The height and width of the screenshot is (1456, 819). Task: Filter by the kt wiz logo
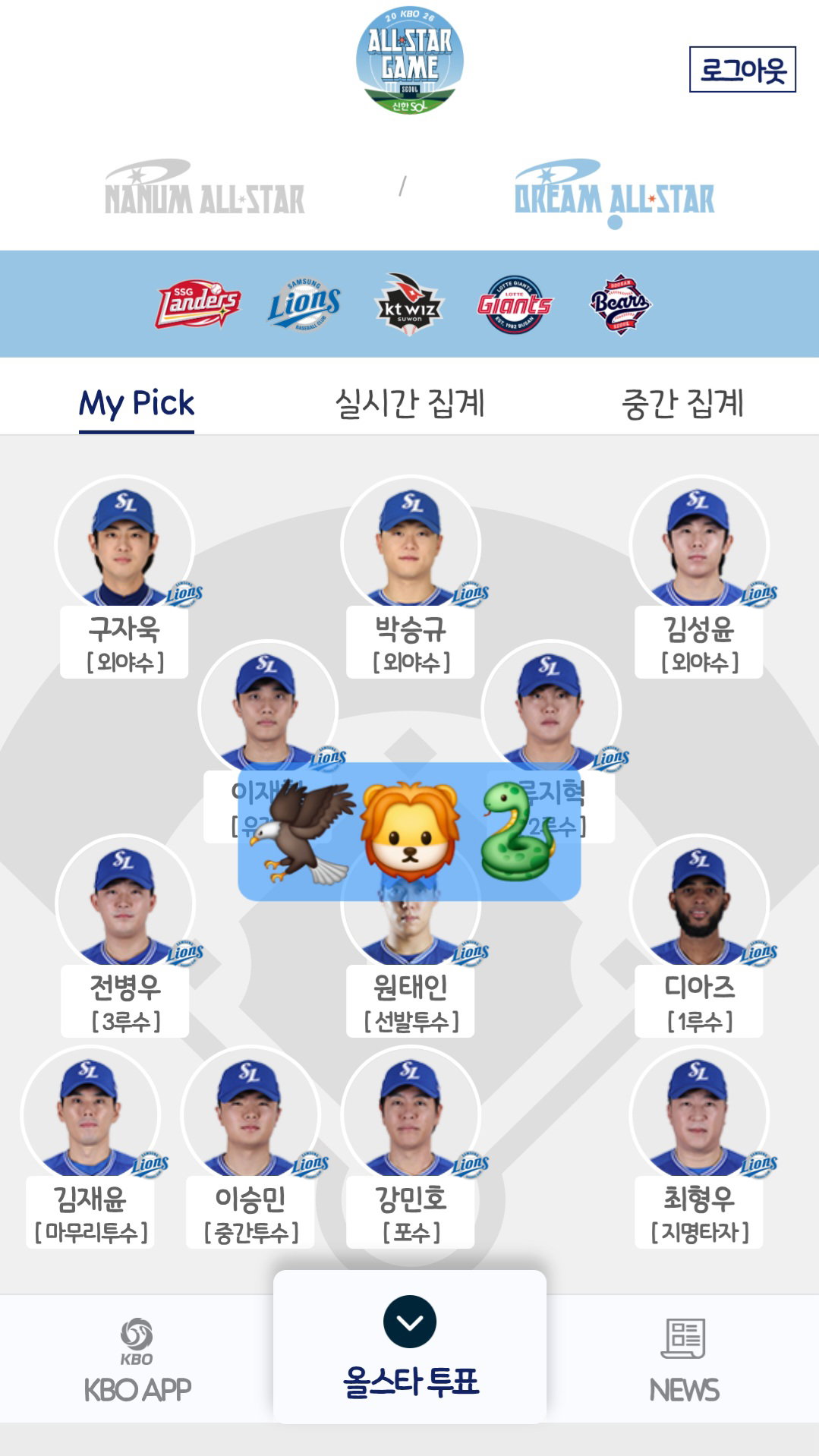[x=410, y=304]
